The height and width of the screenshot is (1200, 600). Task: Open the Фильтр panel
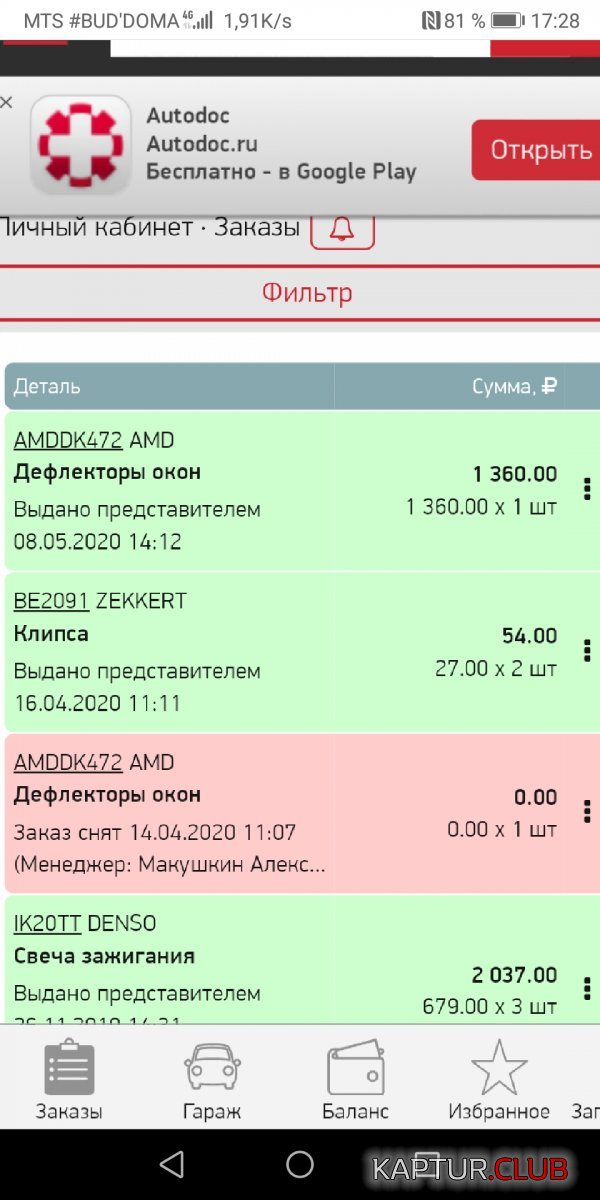pyautogui.click(x=307, y=293)
